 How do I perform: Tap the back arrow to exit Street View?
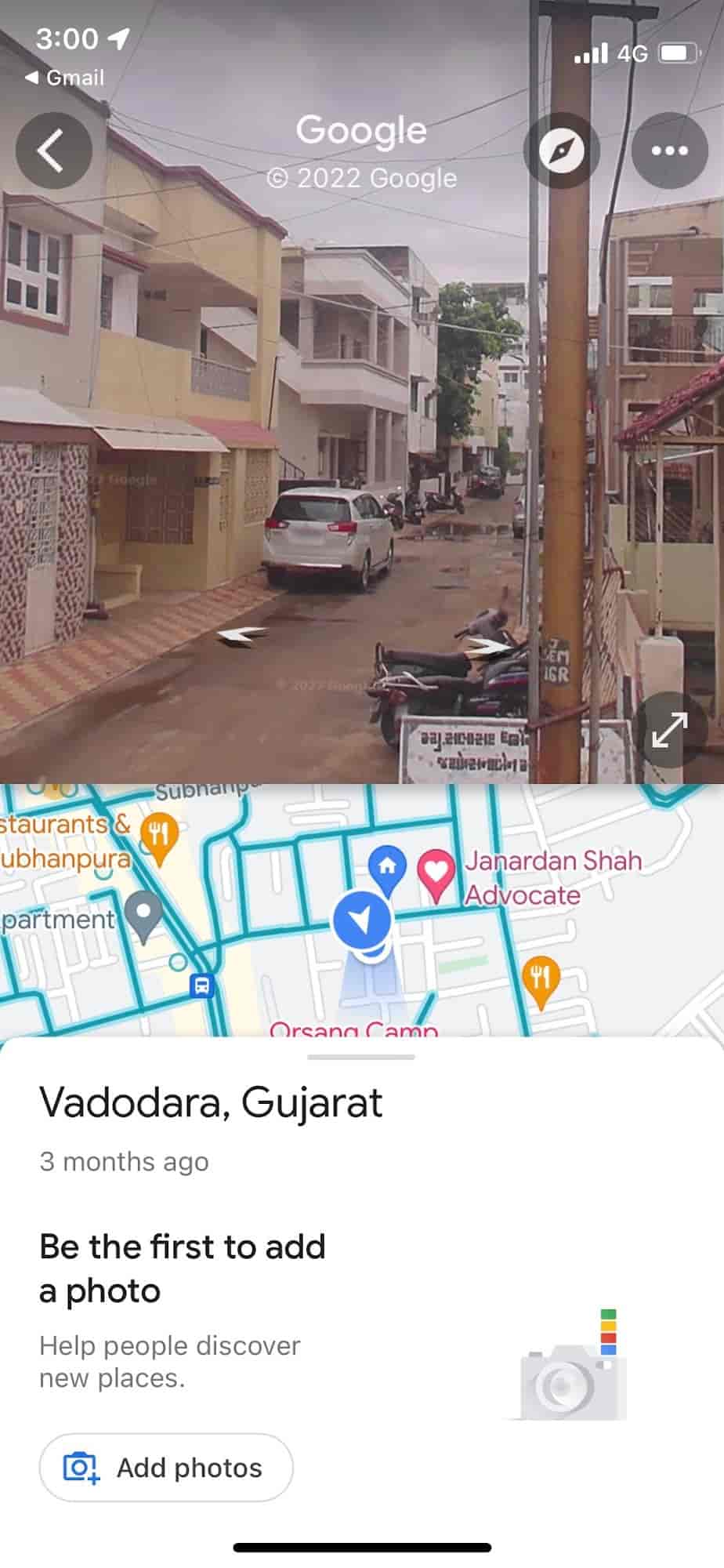(x=52, y=151)
